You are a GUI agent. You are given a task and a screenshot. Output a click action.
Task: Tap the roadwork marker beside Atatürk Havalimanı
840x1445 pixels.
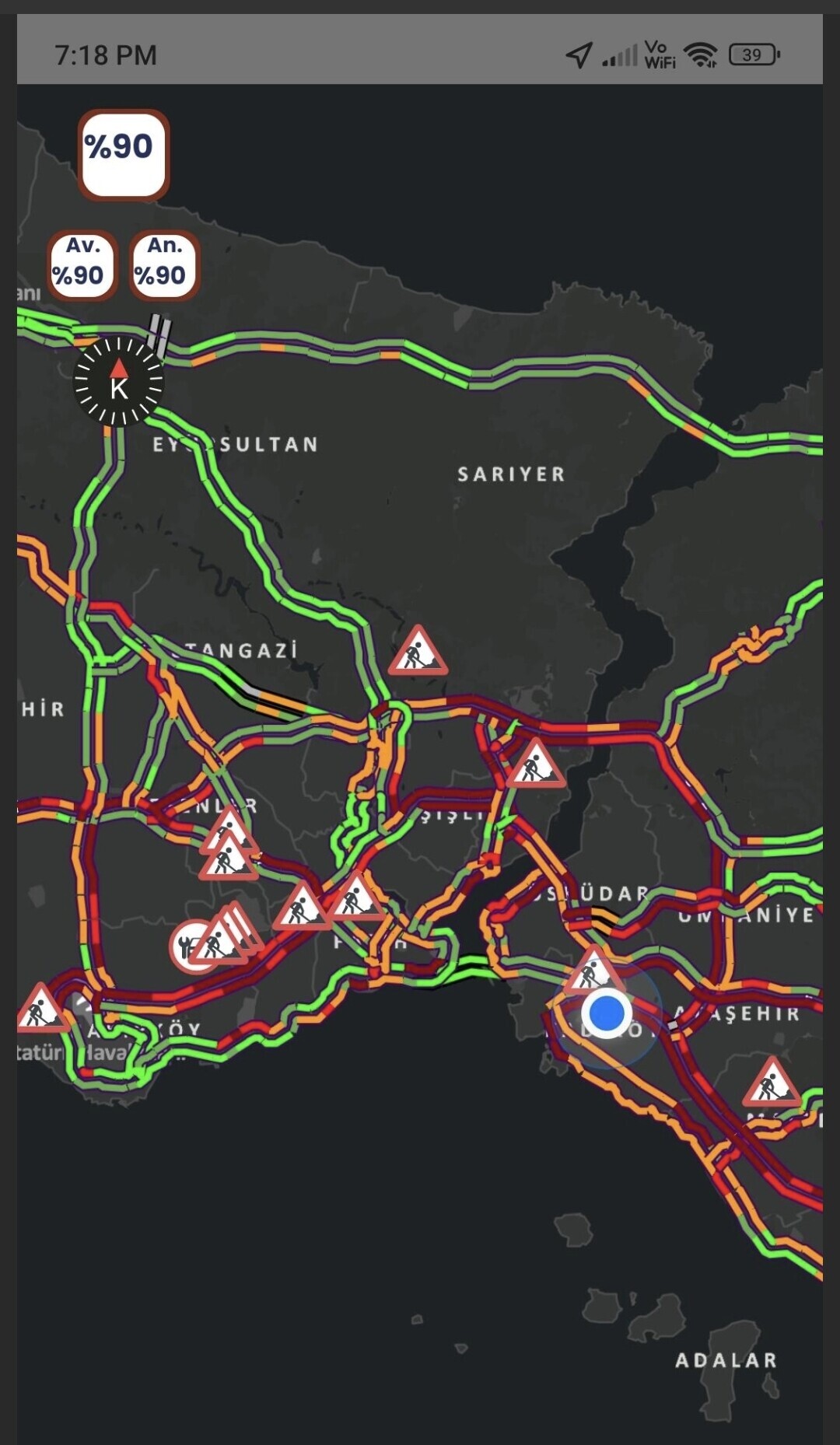coord(39,1009)
